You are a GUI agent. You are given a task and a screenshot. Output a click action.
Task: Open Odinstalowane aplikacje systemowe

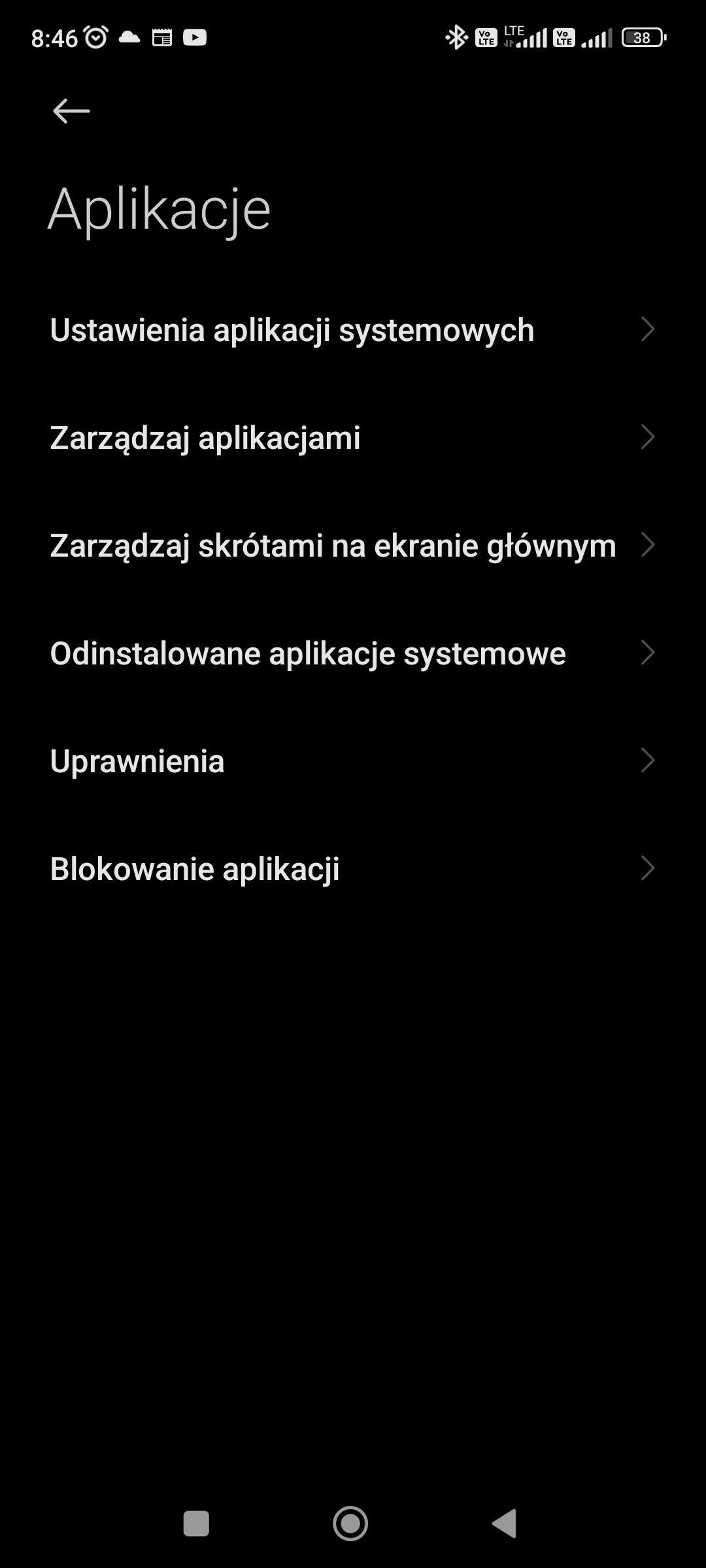pyautogui.click(x=353, y=653)
